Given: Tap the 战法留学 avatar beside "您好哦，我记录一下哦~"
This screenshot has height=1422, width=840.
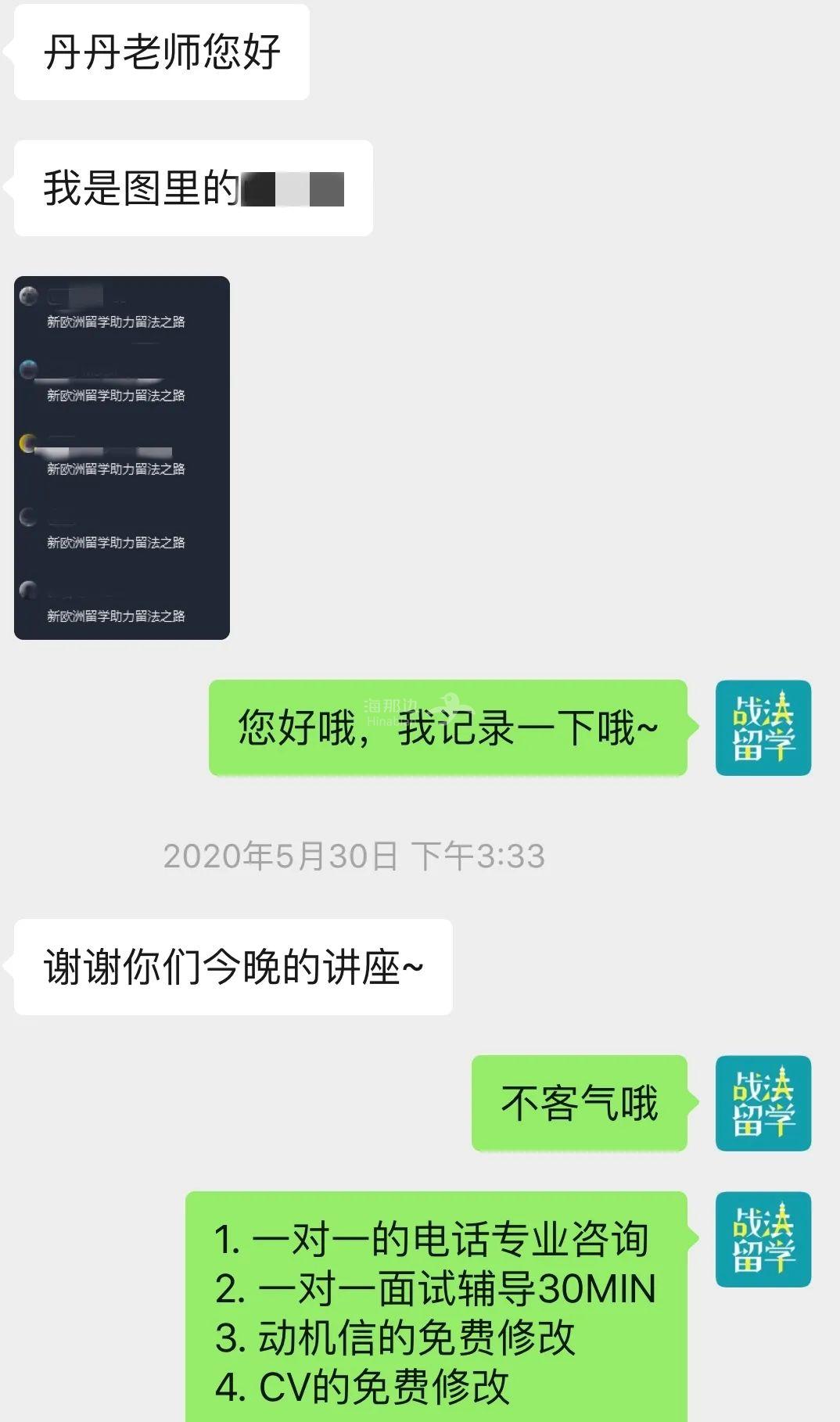Looking at the screenshot, I should click(x=763, y=728).
